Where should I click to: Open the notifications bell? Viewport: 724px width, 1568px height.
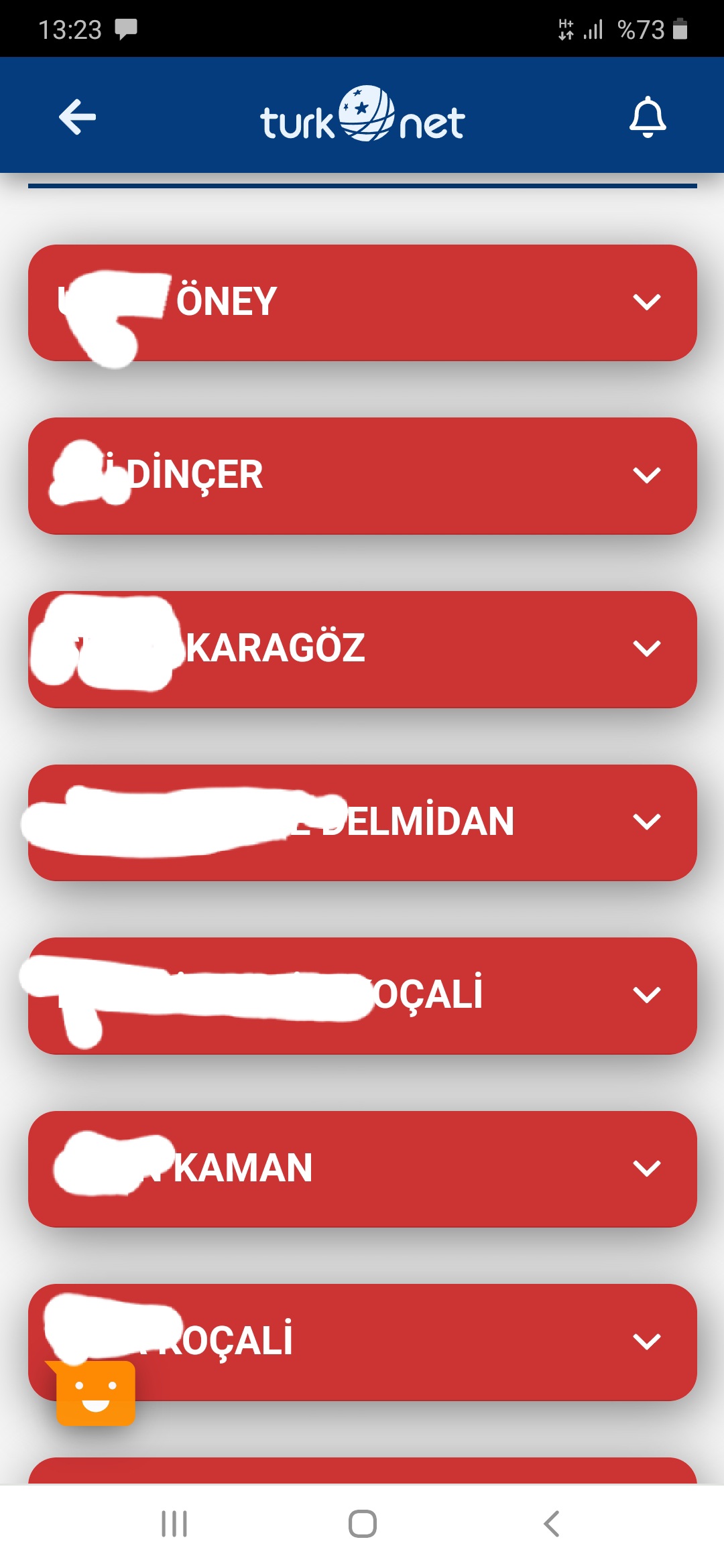coord(647,117)
